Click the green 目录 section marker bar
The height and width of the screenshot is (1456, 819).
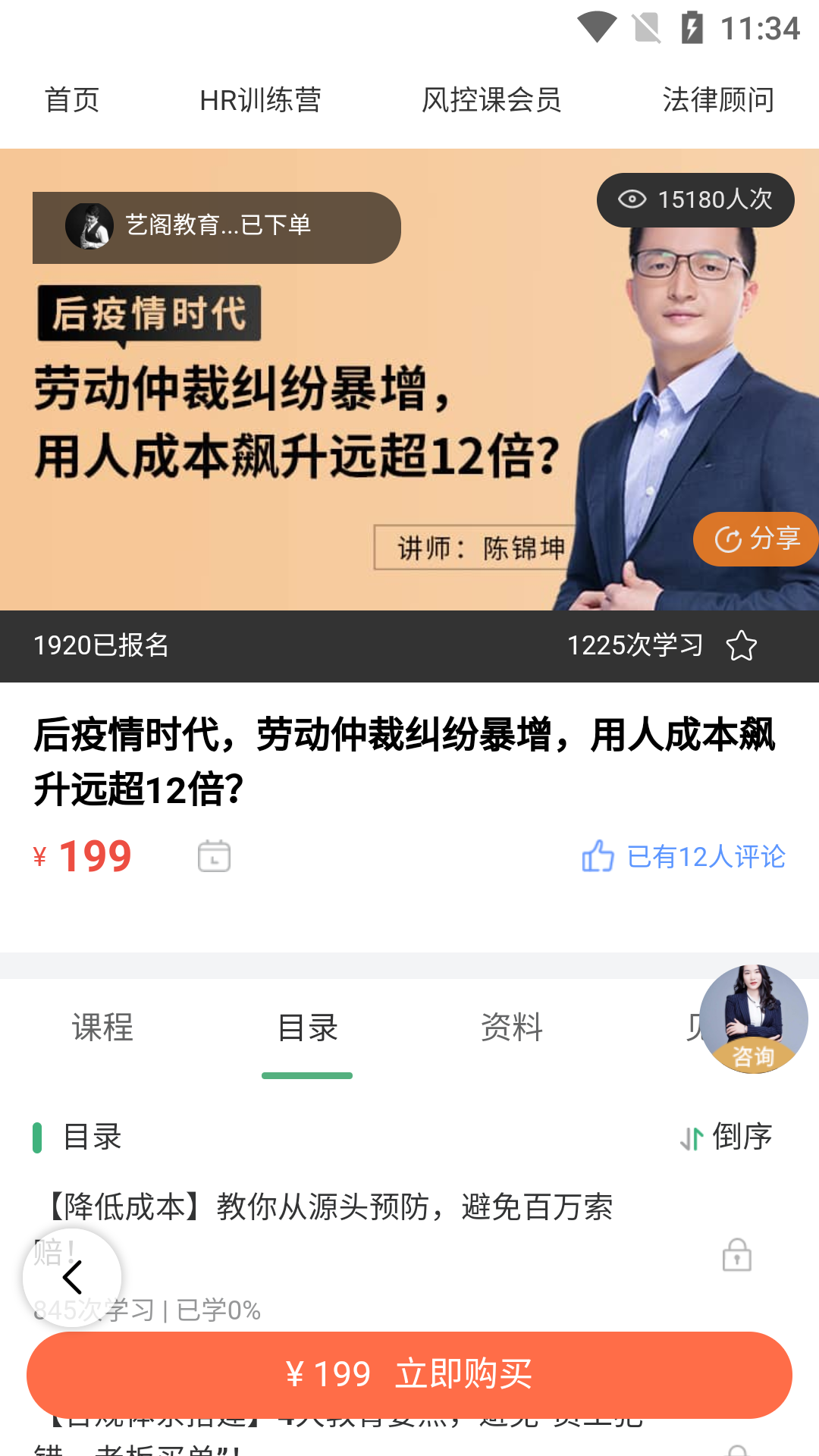click(x=36, y=1137)
